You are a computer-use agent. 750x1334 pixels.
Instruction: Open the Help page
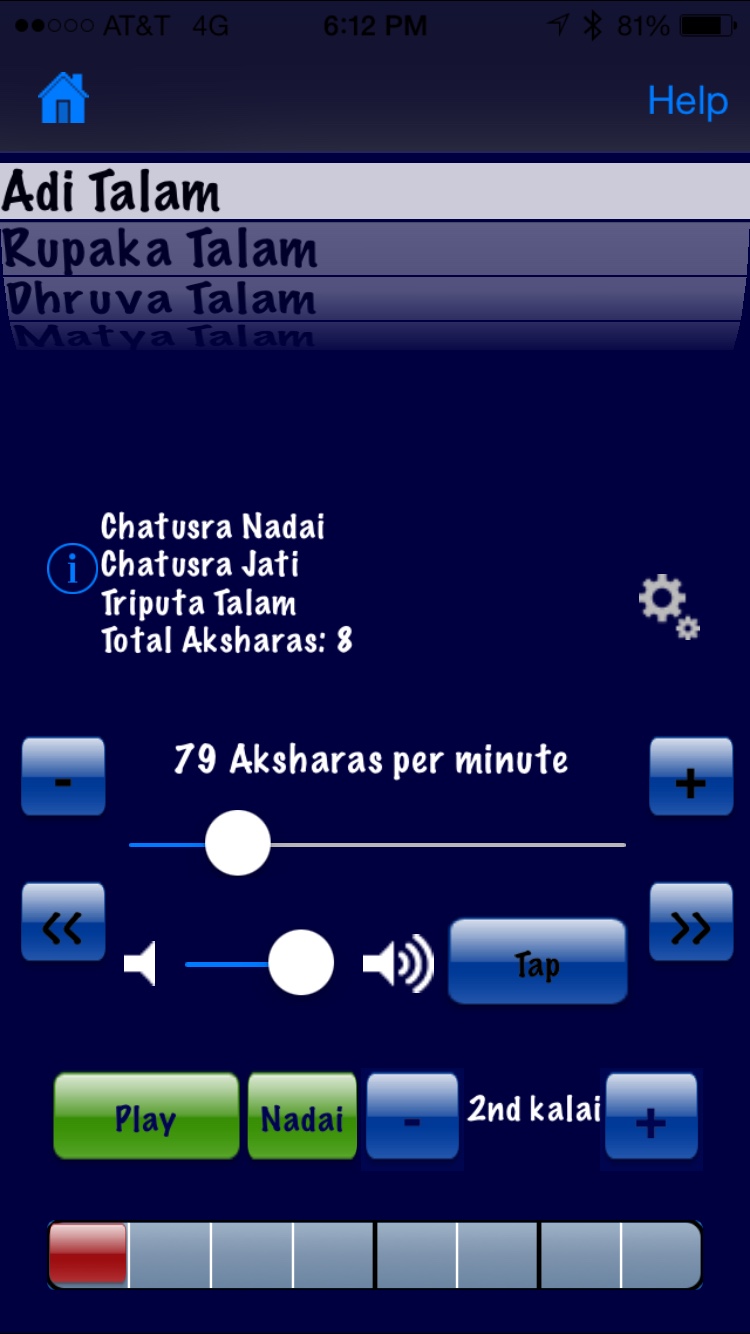[687, 100]
